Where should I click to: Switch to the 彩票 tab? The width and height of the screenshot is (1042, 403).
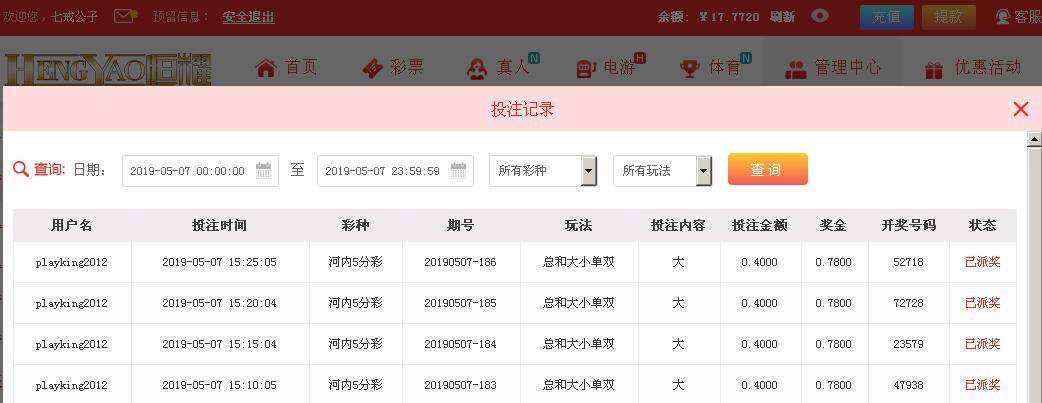393,68
